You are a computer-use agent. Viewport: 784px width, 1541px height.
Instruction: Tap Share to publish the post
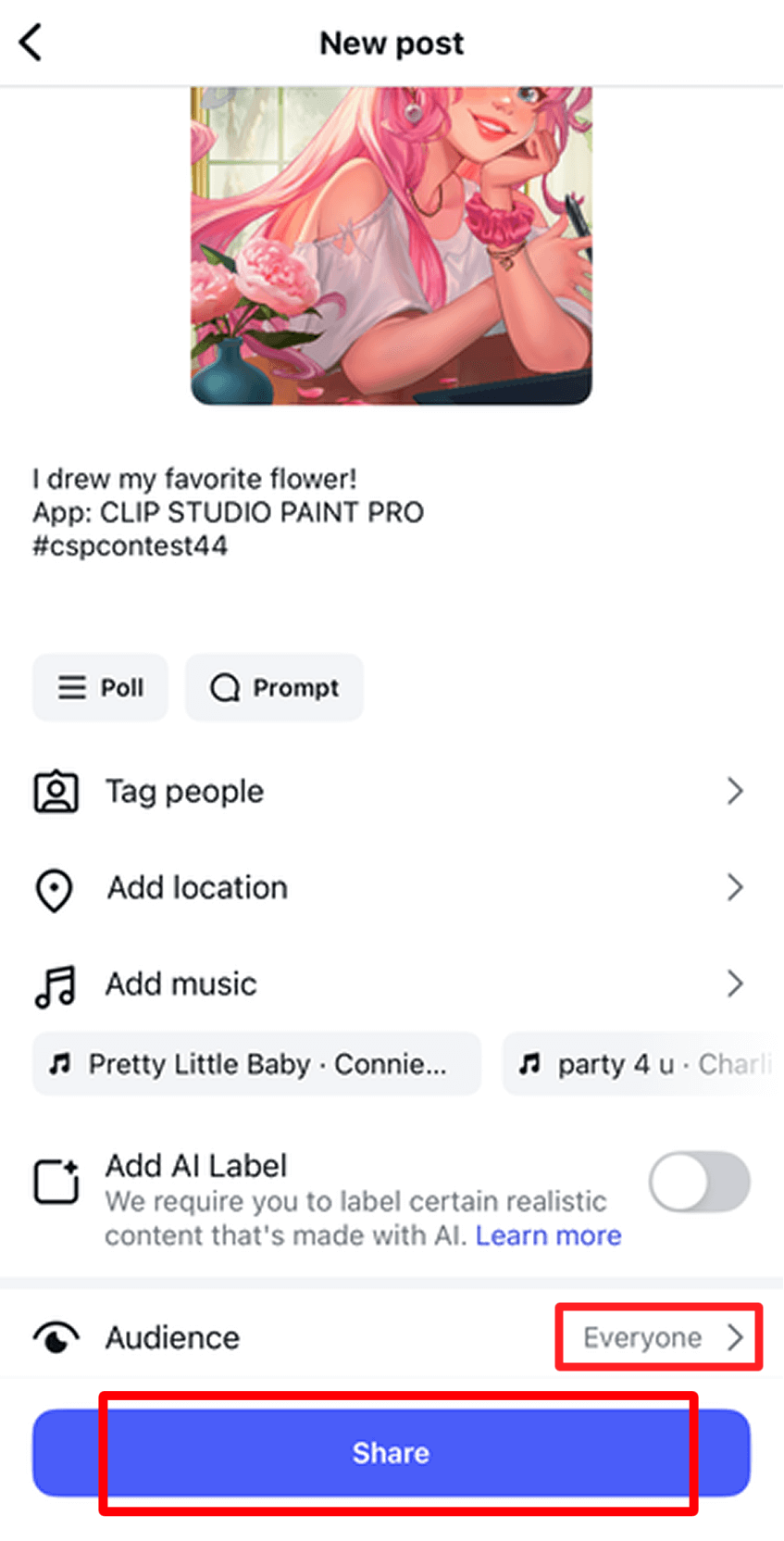coord(392,1452)
